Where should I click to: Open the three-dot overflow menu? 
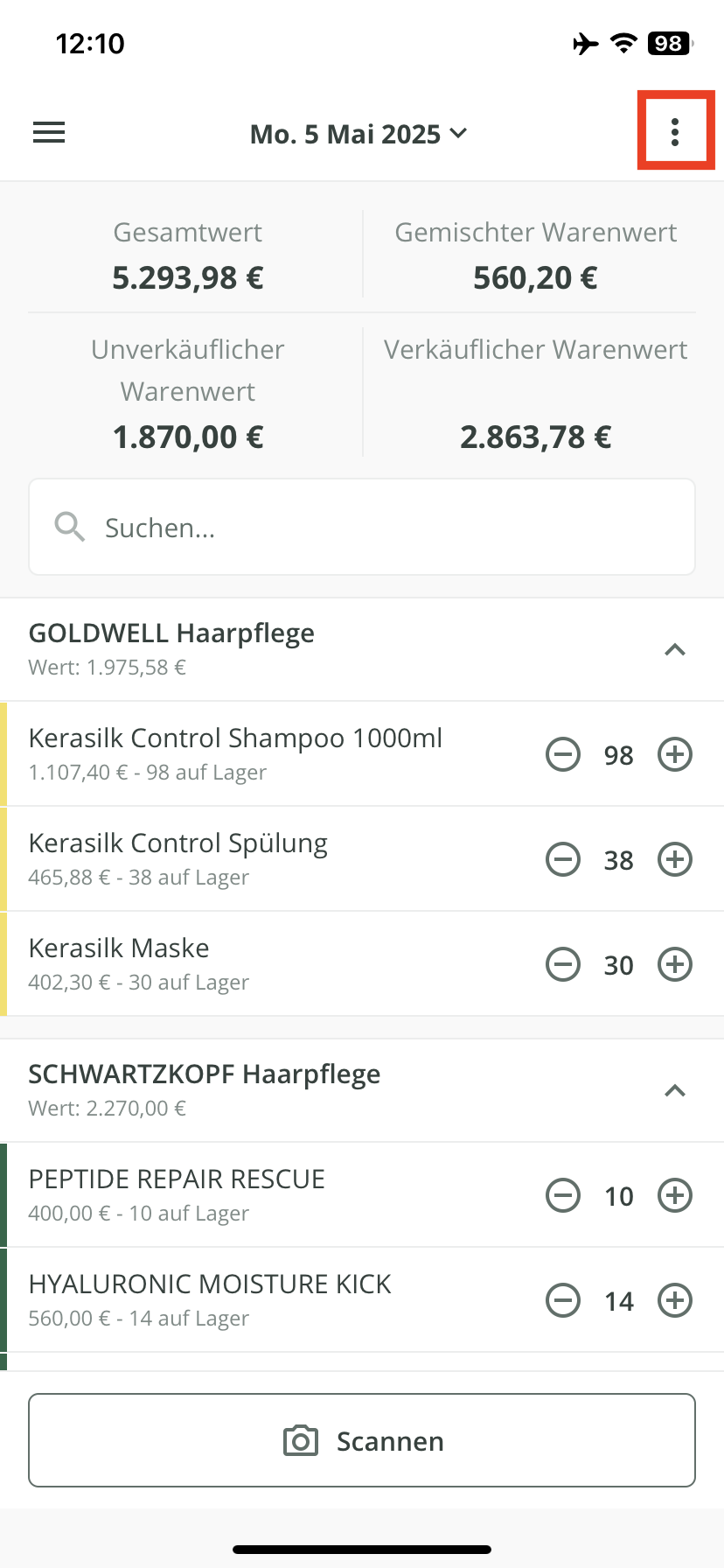coord(675,132)
